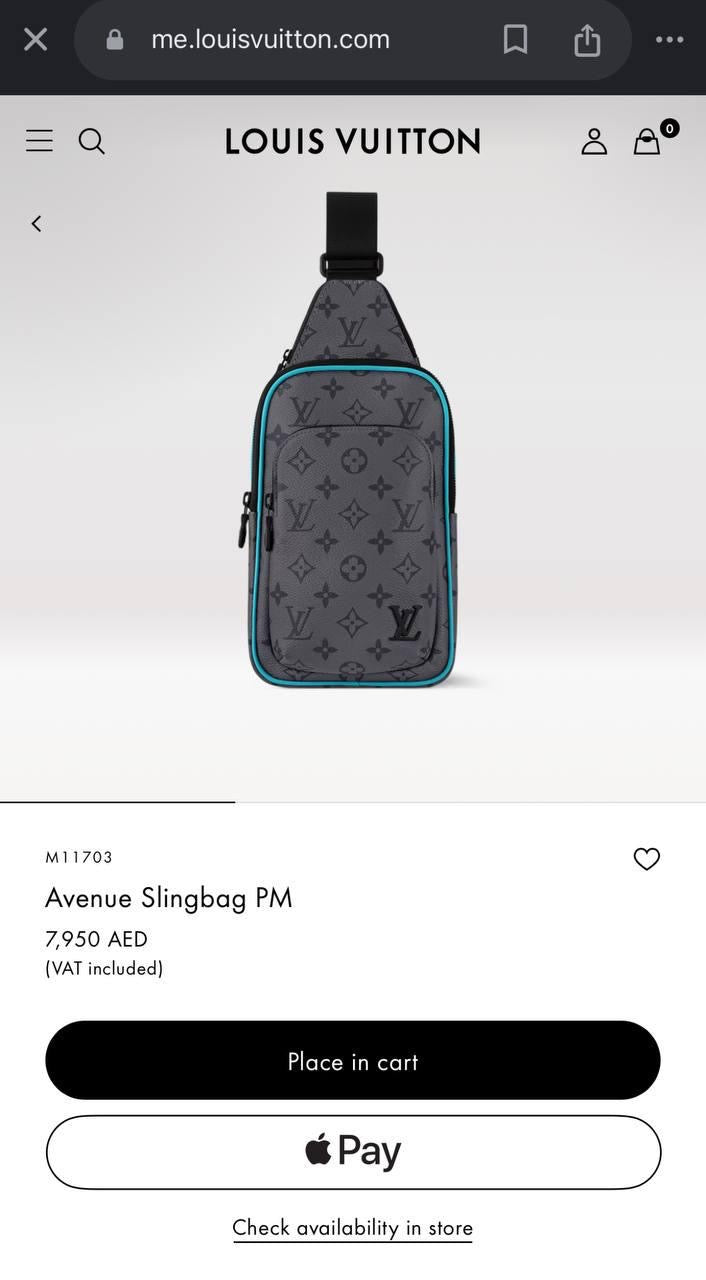Viewport: 706px width, 1280px height.
Task: Add Avenue Slingbag PM to wishlist
Action: [x=647, y=859]
